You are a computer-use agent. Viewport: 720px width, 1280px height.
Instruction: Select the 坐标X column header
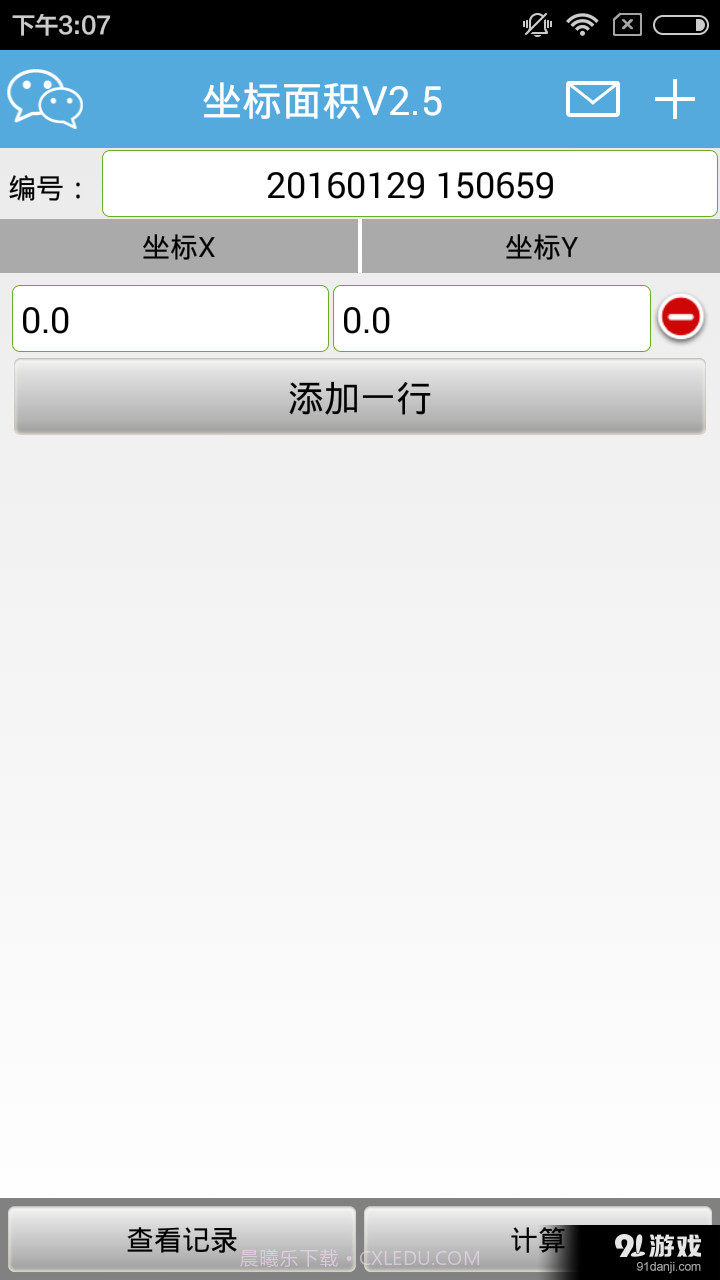pyautogui.click(x=180, y=246)
